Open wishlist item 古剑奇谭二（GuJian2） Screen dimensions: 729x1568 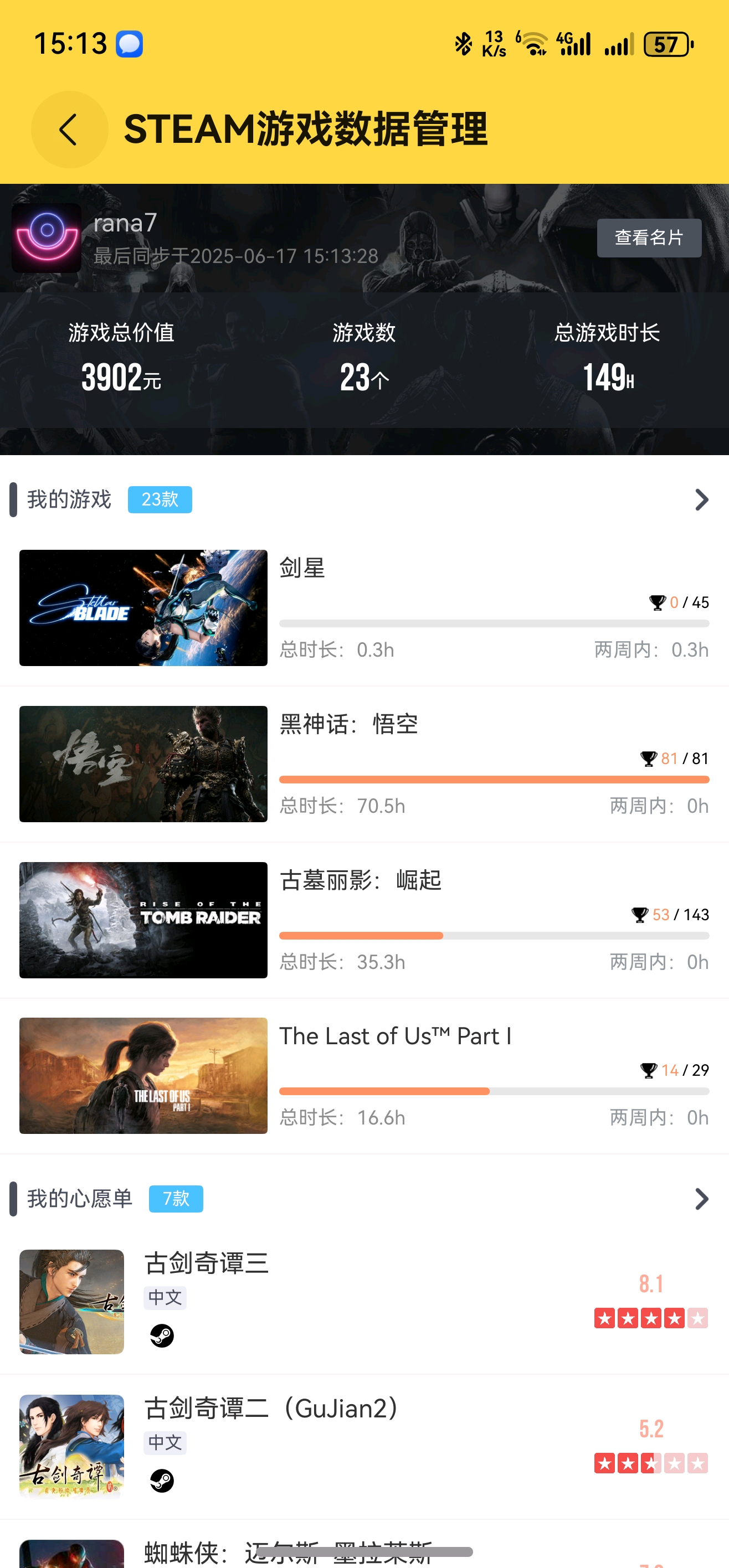point(364,1446)
